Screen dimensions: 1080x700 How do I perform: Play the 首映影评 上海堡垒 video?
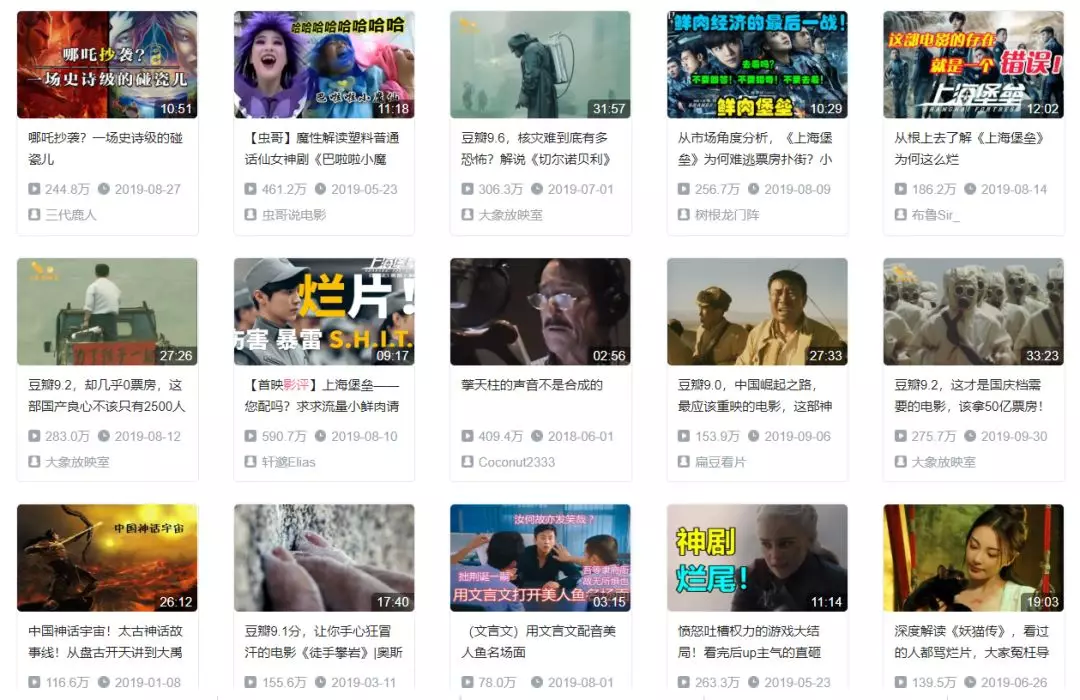(324, 311)
